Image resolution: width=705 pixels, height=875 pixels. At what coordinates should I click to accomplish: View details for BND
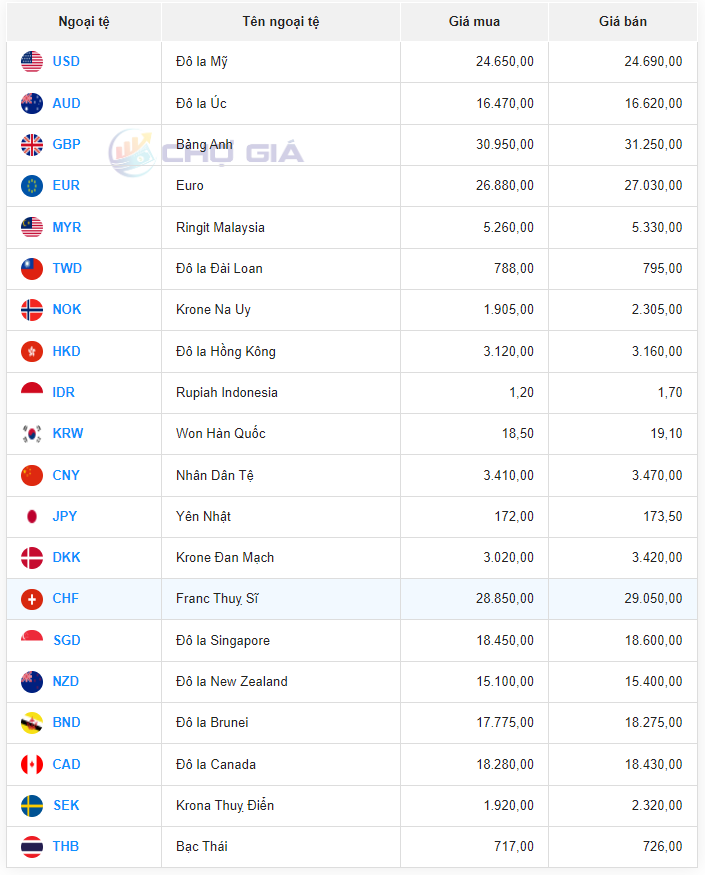click(x=67, y=722)
